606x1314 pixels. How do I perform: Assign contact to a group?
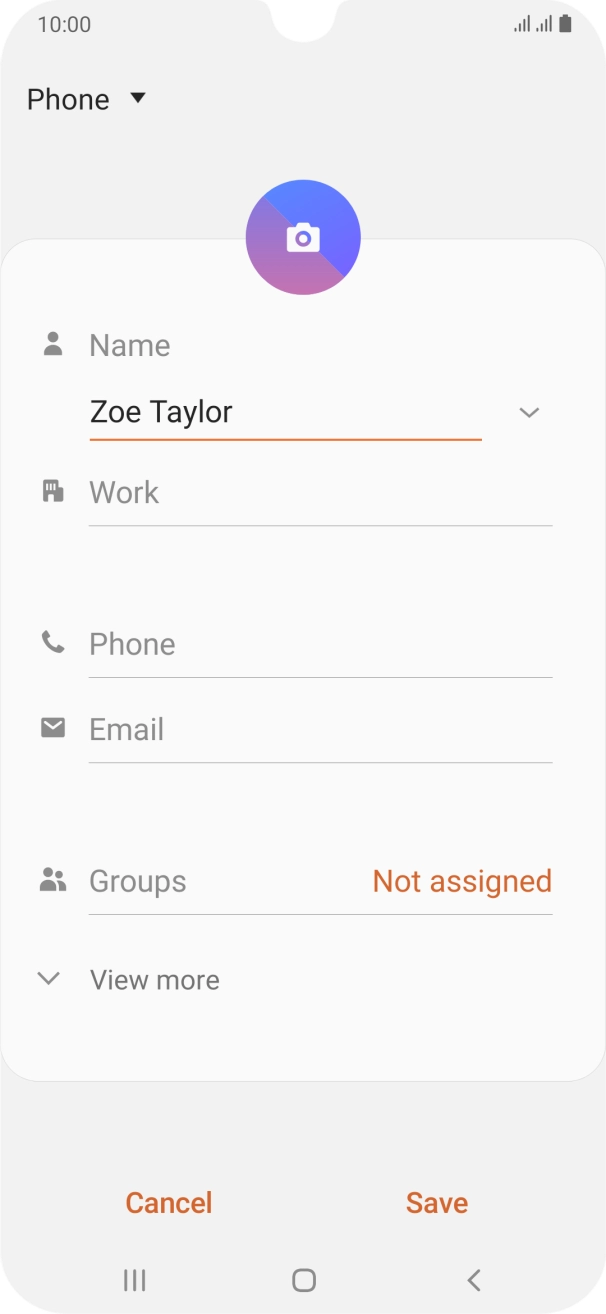pos(320,882)
